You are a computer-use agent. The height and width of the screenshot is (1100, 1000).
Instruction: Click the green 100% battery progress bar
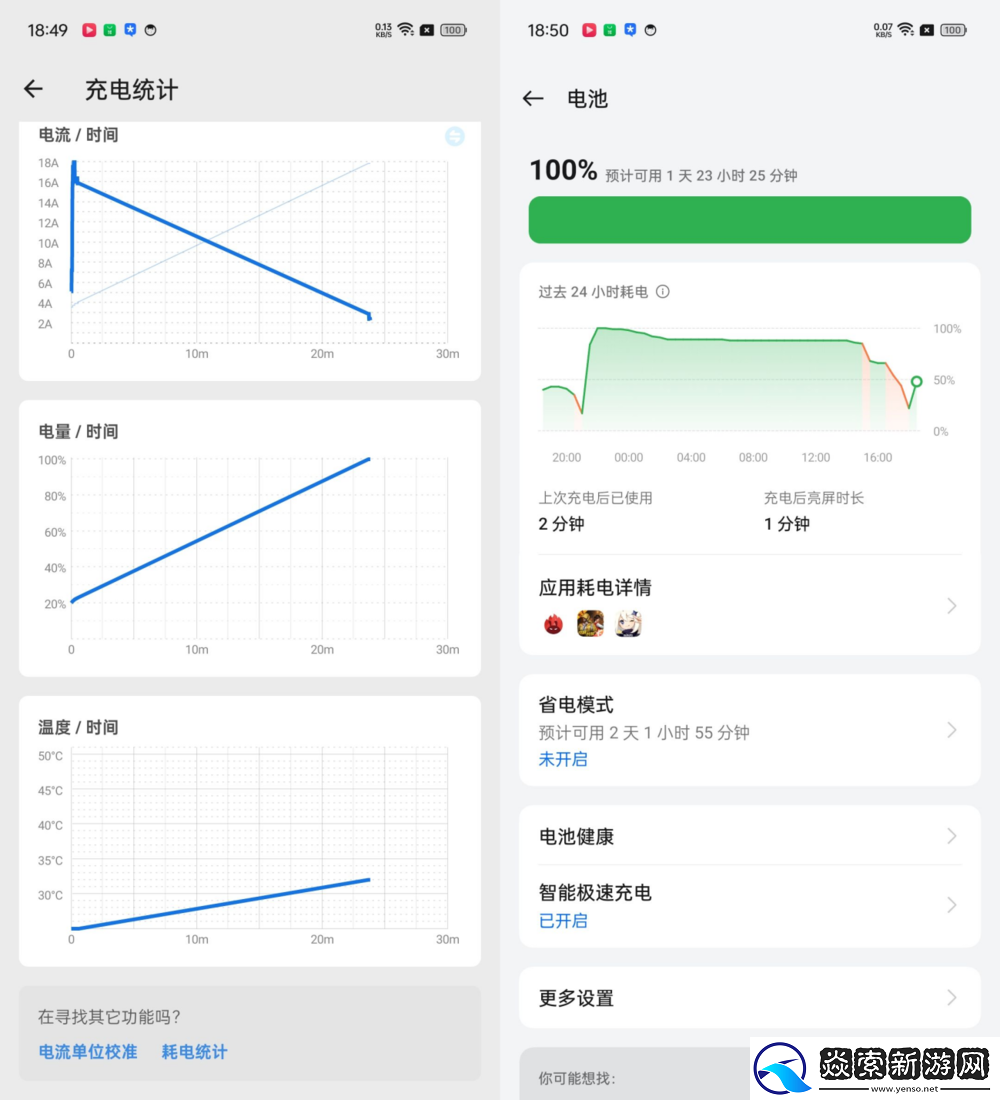tap(749, 220)
